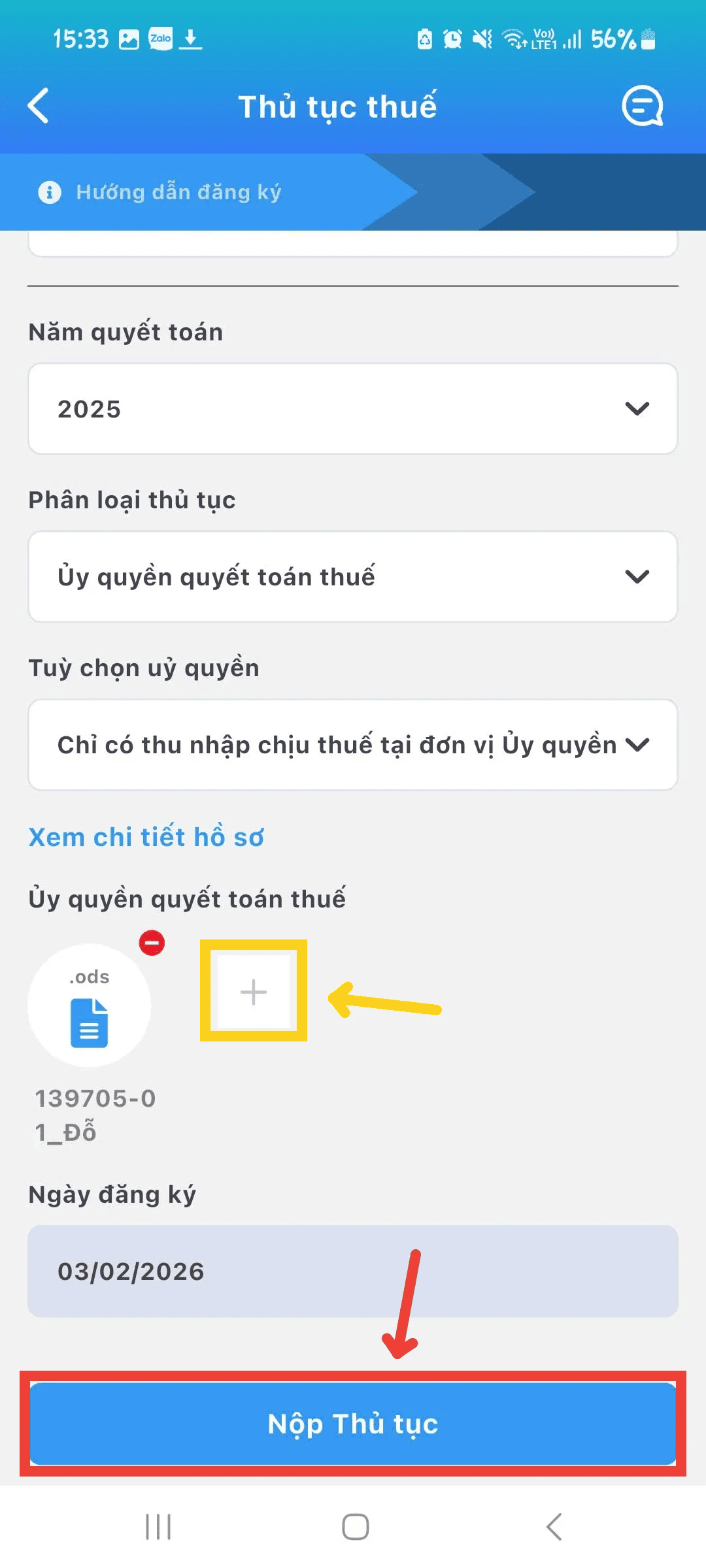The height and width of the screenshot is (1568, 706).
Task: Submit with Nộp Thủ tục button
Action: click(x=353, y=1424)
